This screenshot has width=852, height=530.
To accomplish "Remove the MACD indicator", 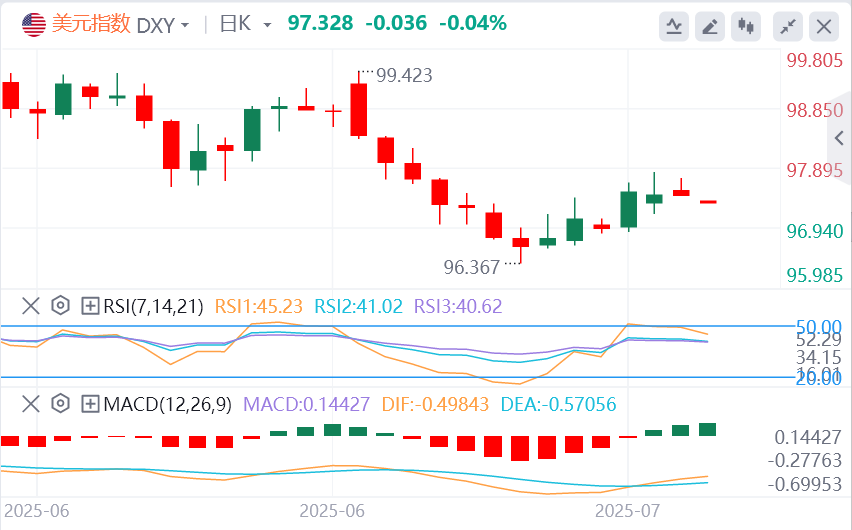I will 30,404.
